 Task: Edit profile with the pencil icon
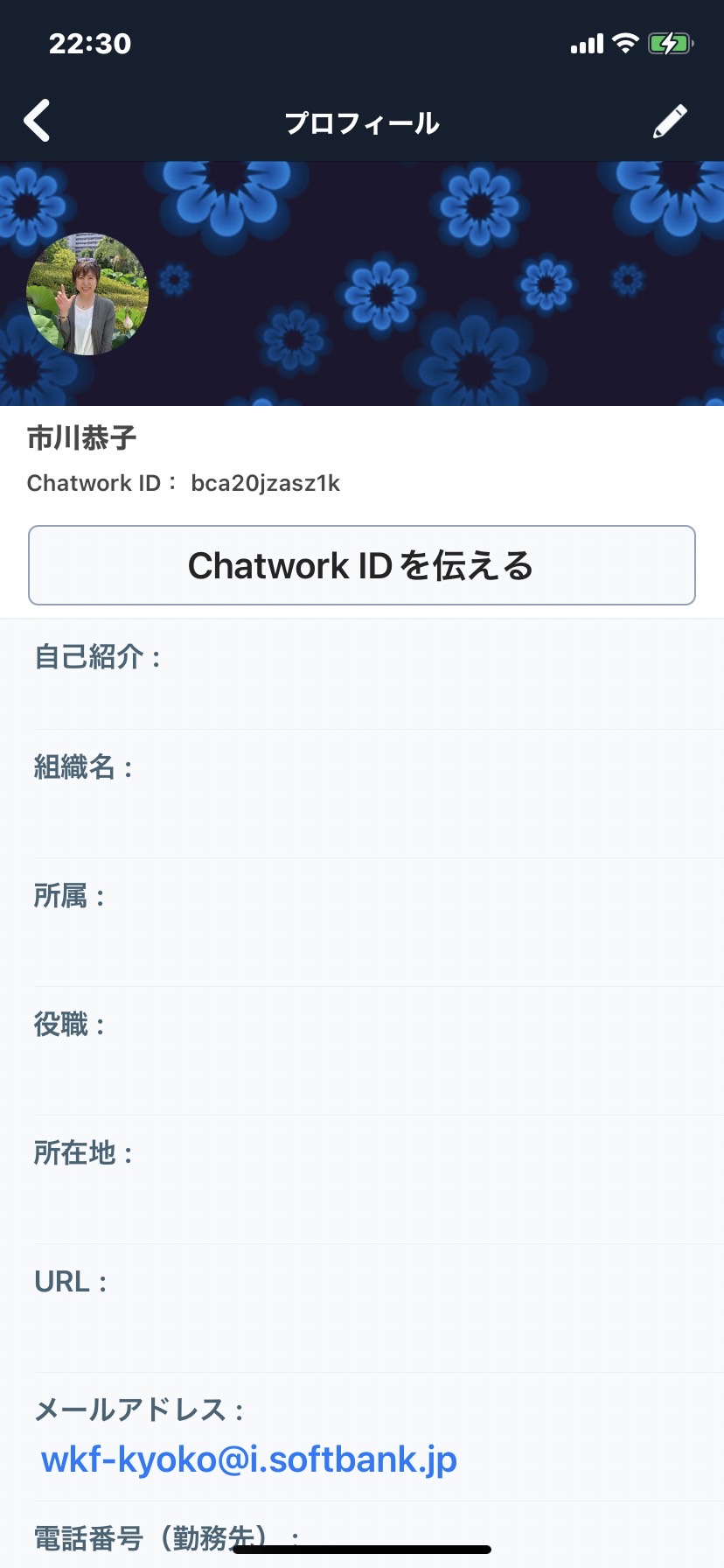[670, 122]
